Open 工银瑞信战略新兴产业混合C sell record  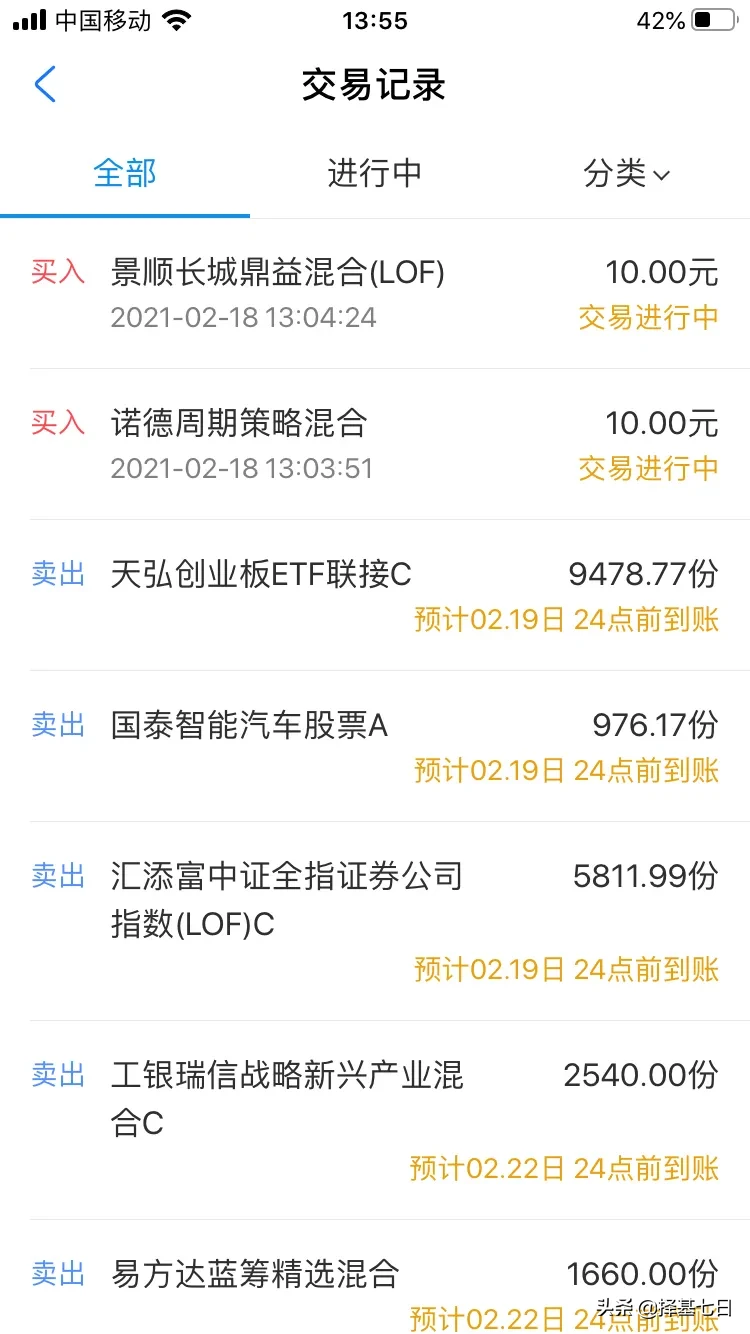tap(375, 1120)
